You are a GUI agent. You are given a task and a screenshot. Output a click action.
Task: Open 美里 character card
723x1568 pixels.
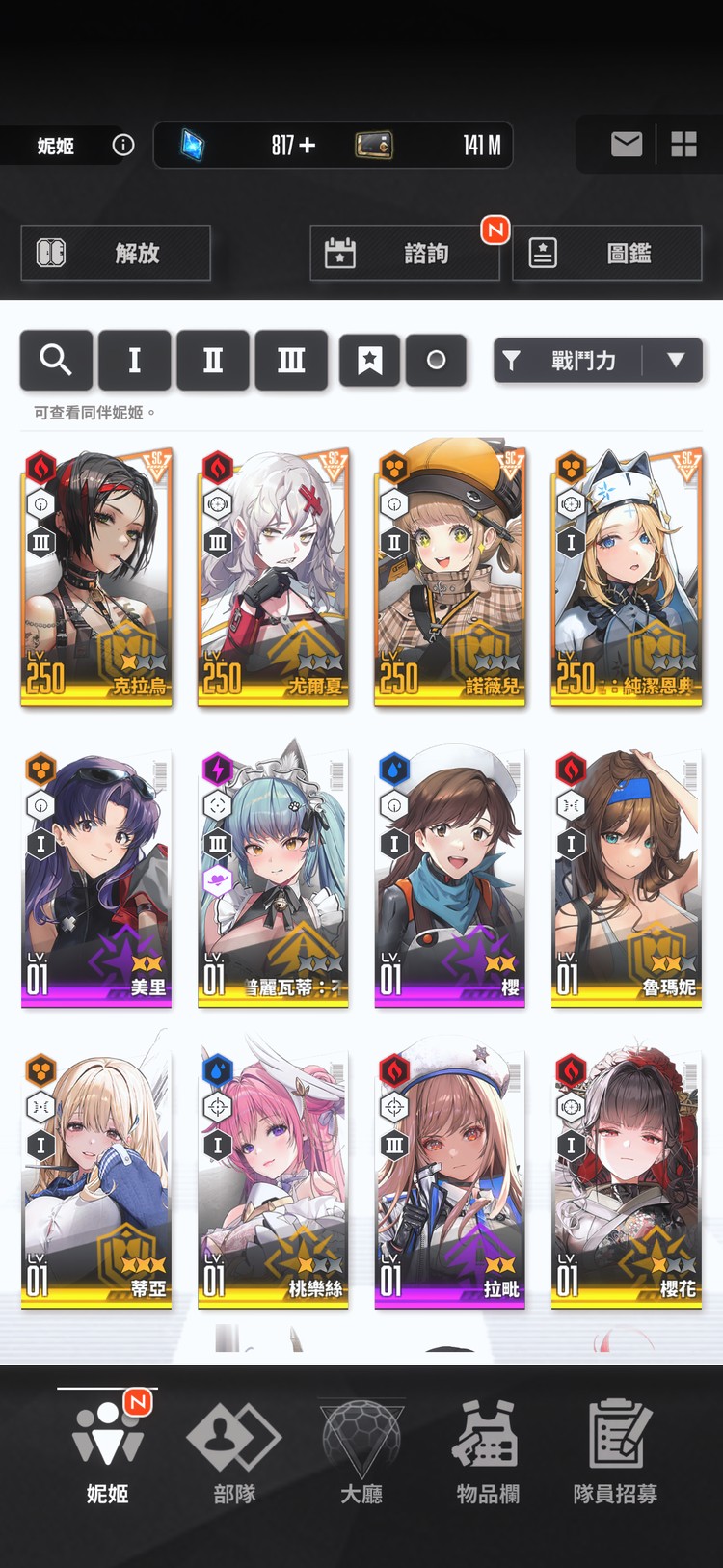96,879
